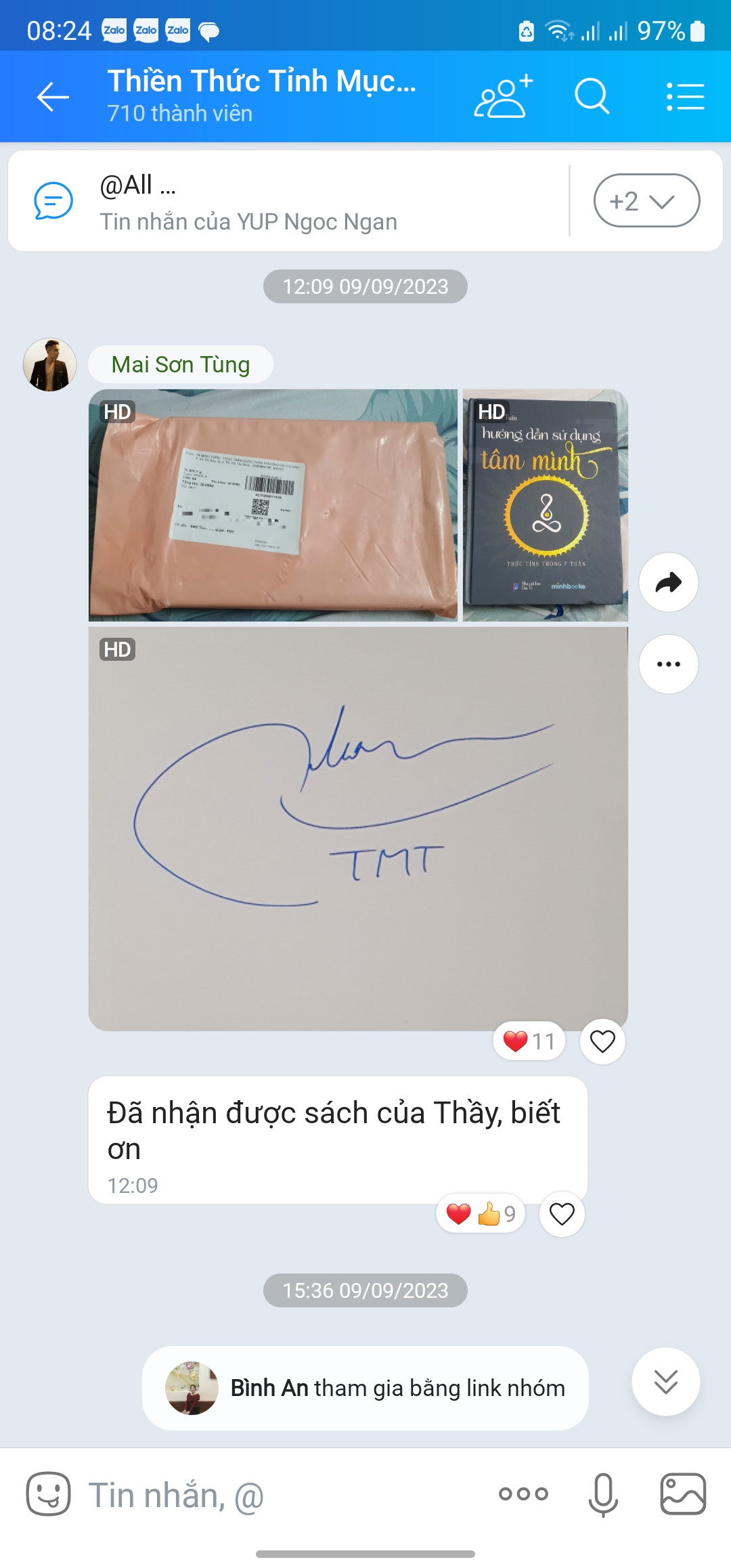Image resolution: width=731 pixels, height=1568 pixels.
Task: Add members to the group
Action: [x=504, y=97]
